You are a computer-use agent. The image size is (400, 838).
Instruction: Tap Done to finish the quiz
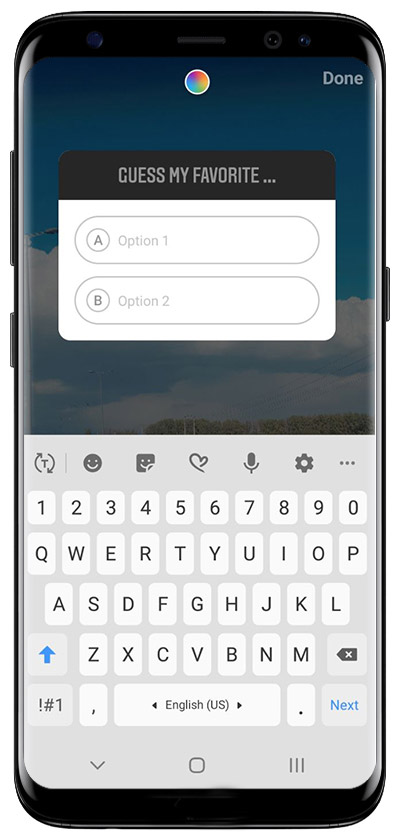(x=343, y=79)
